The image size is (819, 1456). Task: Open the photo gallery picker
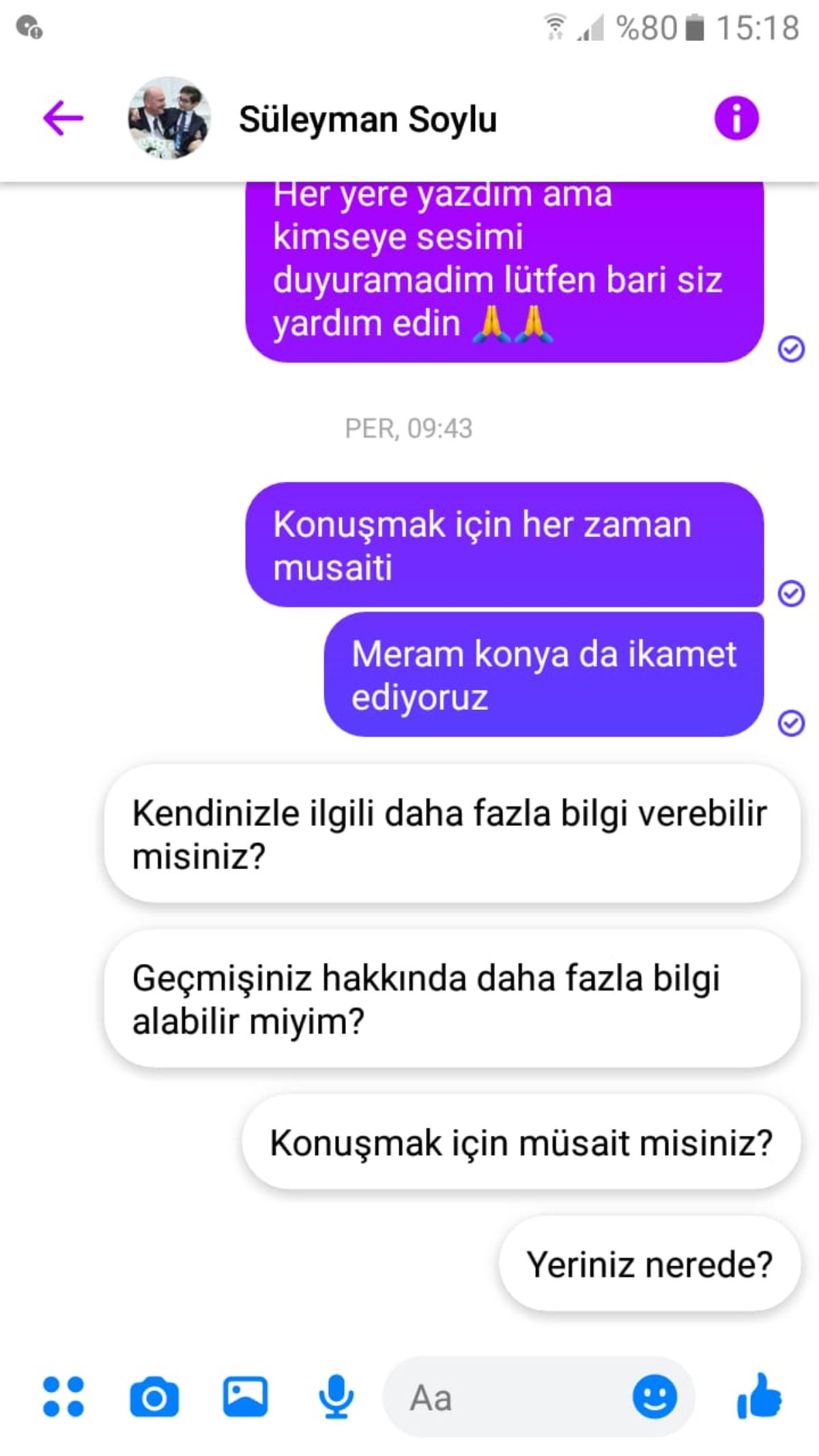(245, 1397)
